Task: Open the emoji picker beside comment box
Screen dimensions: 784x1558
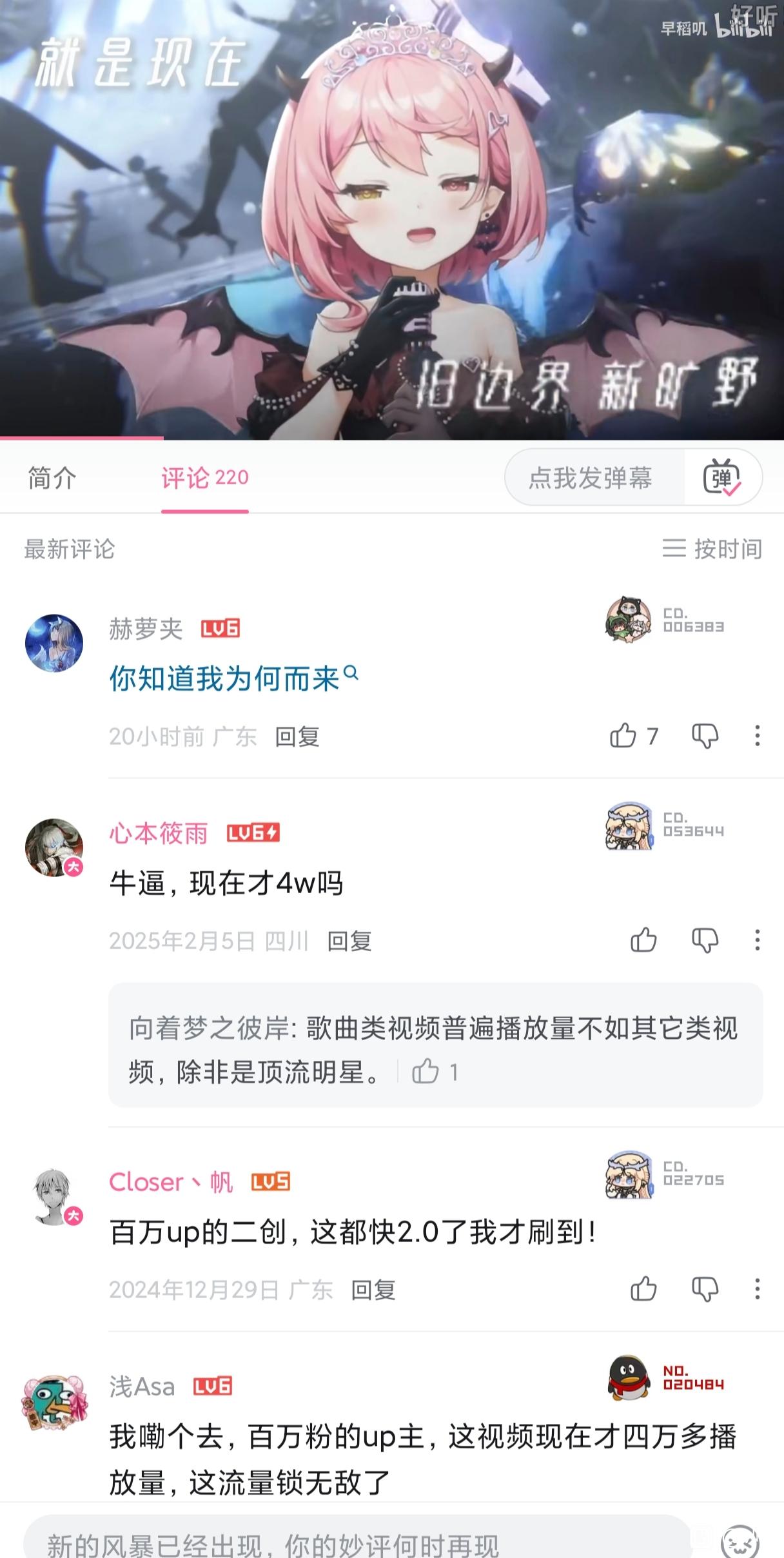Action: pyautogui.click(x=740, y=1542)
